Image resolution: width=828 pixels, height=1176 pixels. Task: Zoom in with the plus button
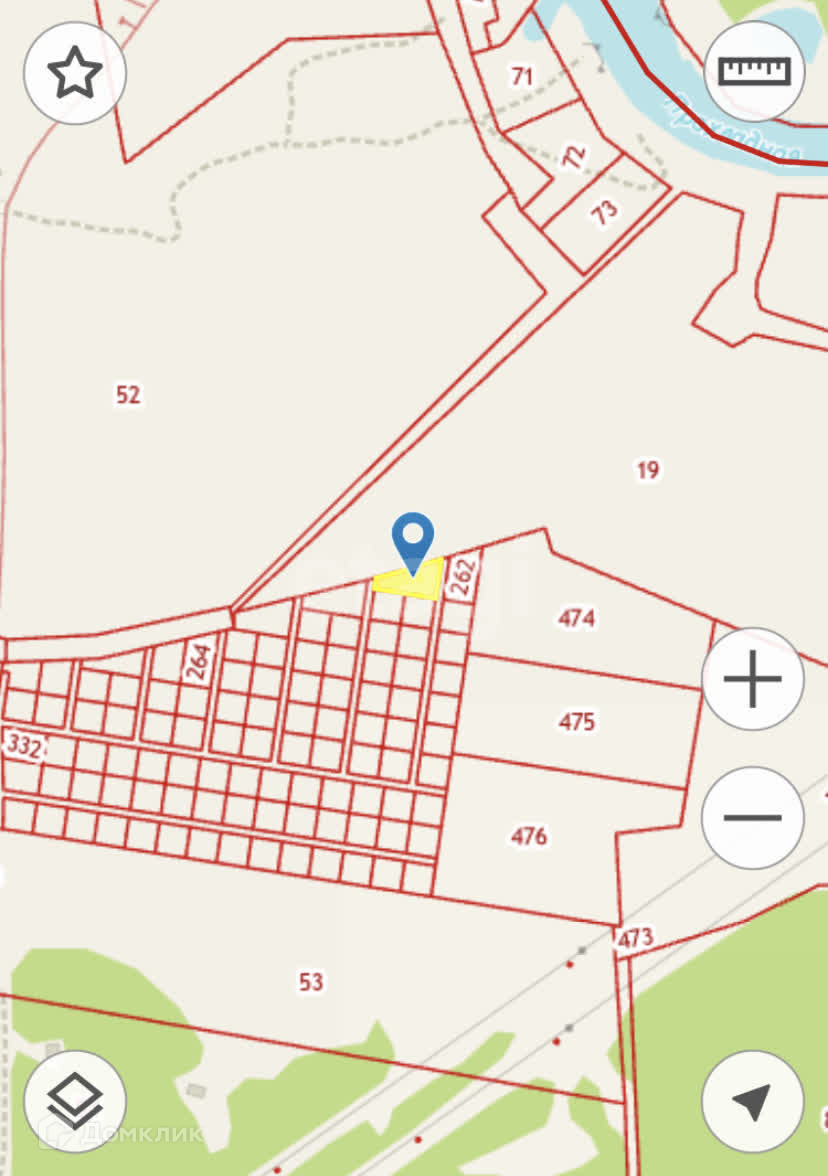click(x=752, y=679)
